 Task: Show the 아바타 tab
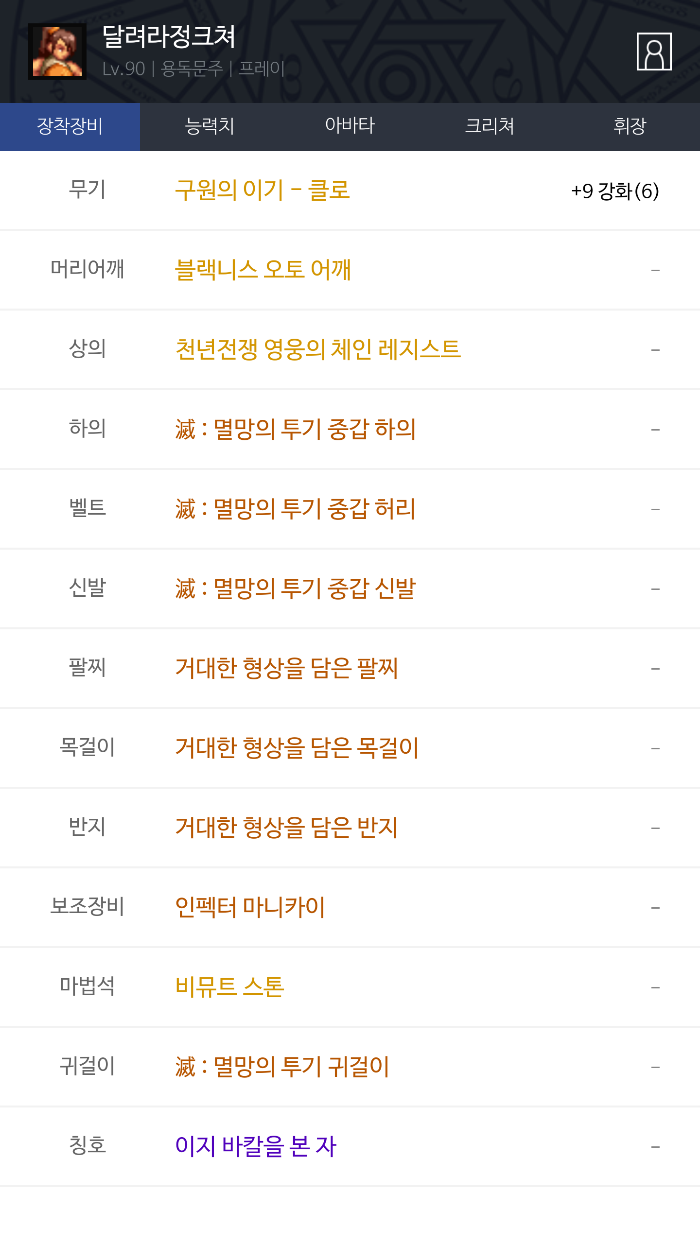pos(349,126)
